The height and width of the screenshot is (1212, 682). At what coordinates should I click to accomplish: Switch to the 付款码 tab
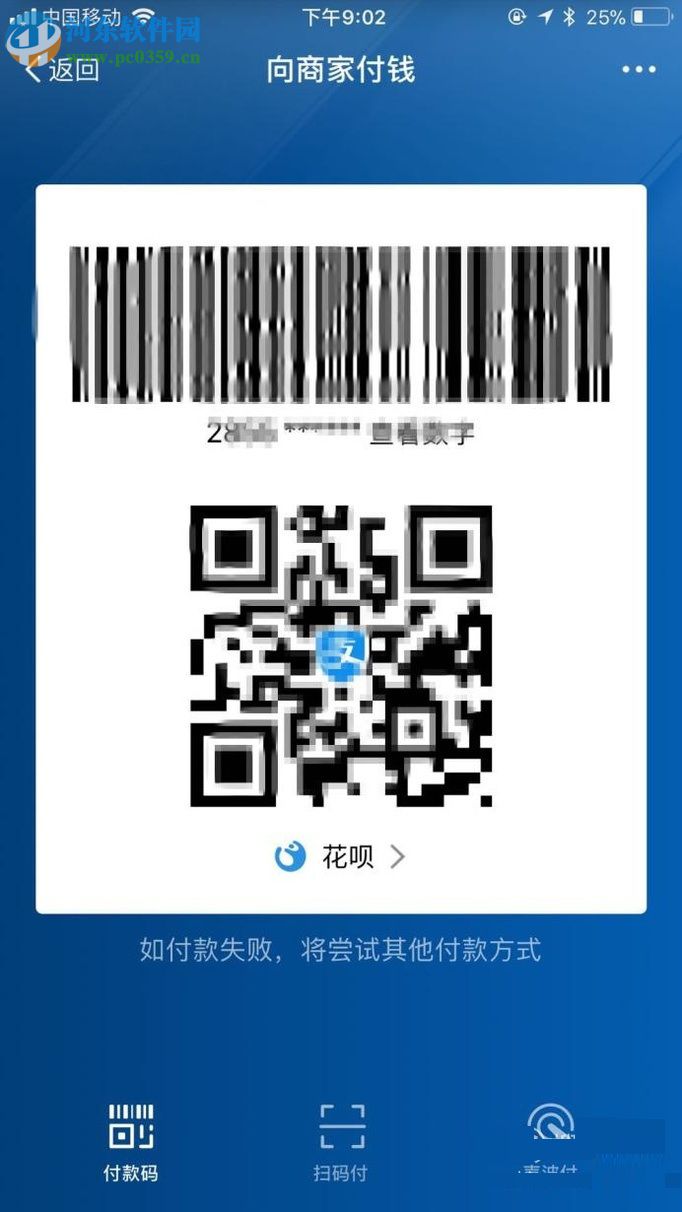coord(130,1143)
